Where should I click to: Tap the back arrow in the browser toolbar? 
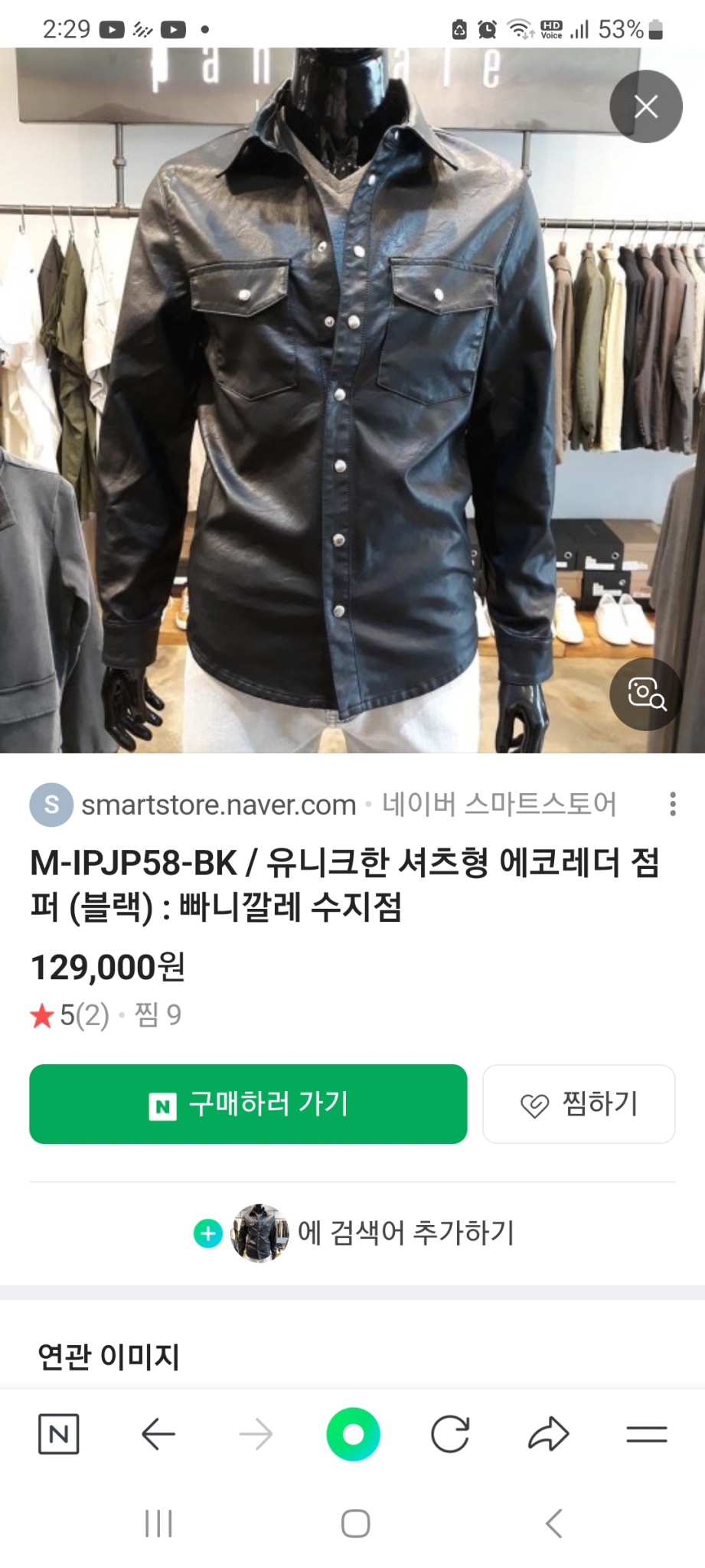click(x=157, y=1435)
